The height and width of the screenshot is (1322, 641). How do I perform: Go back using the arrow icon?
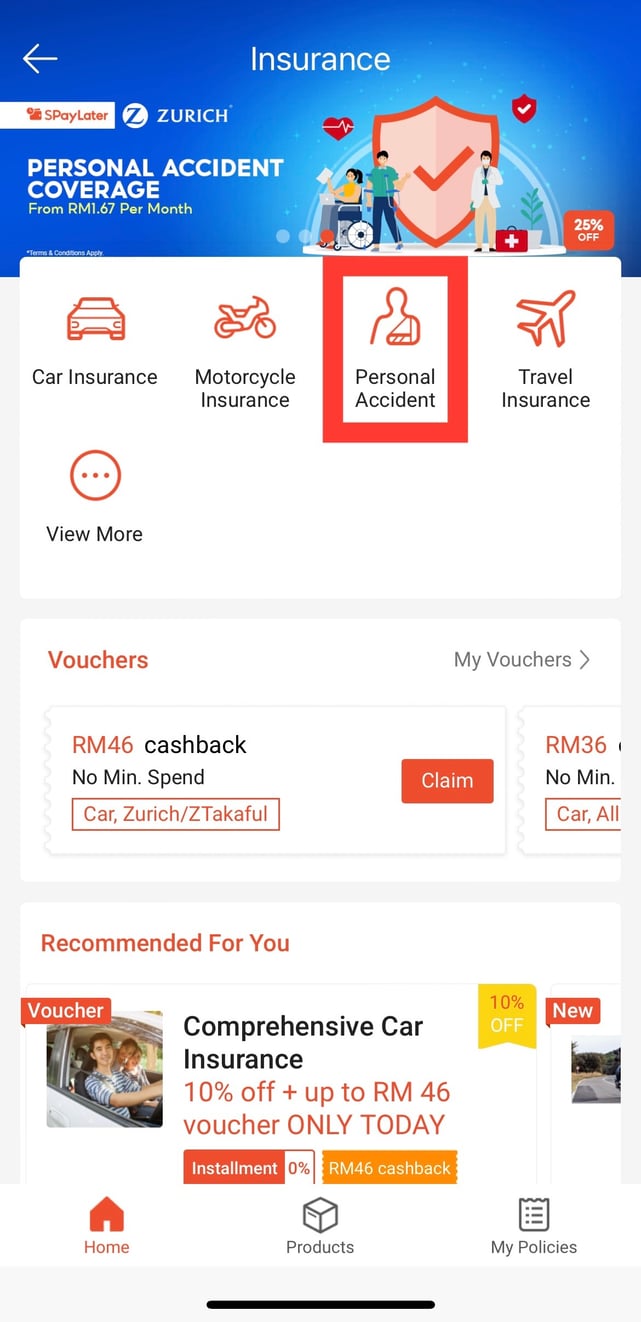pos(40,59)
